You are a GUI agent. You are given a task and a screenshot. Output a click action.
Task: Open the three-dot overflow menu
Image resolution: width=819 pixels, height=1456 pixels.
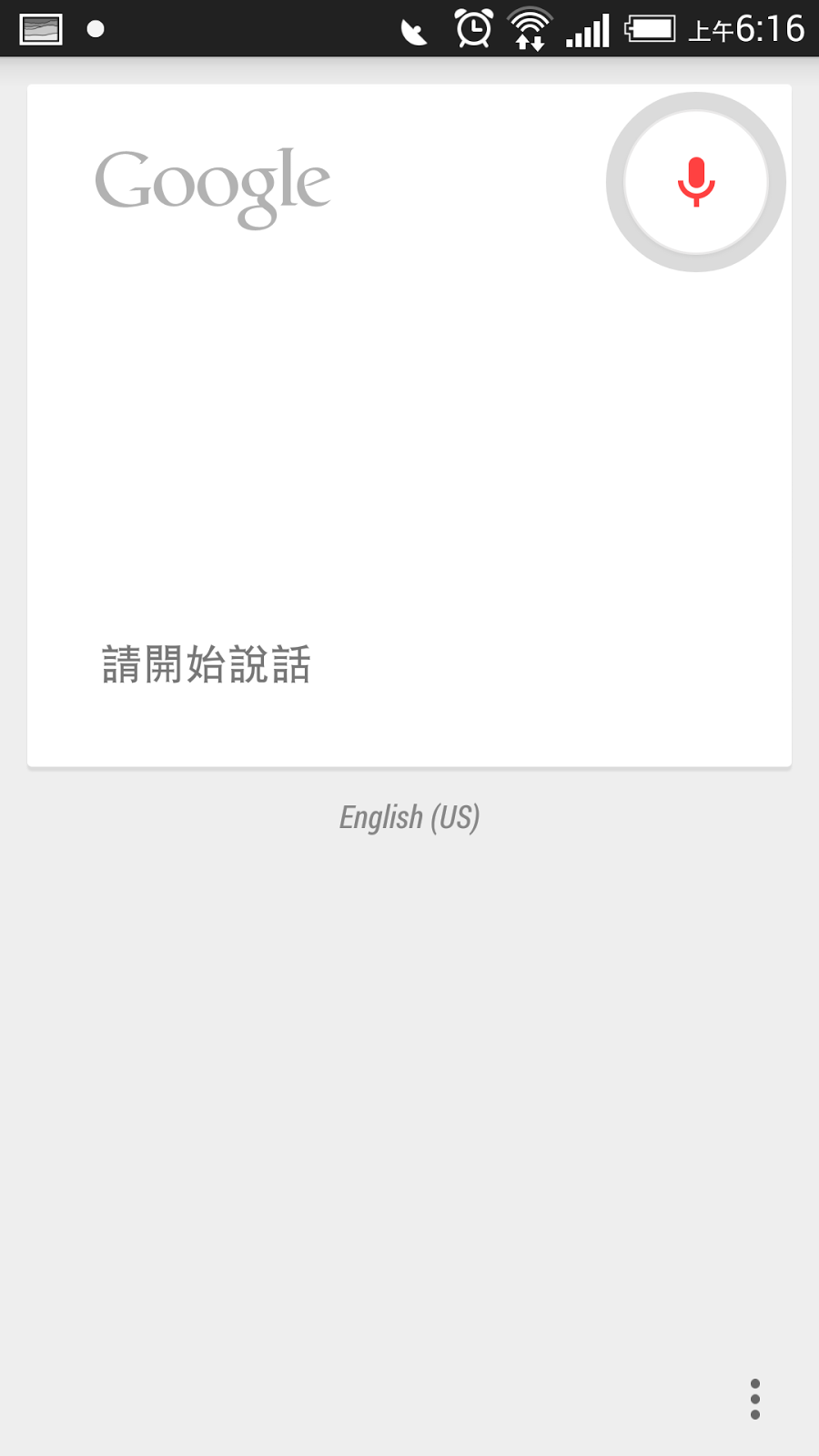[754, 1399]
